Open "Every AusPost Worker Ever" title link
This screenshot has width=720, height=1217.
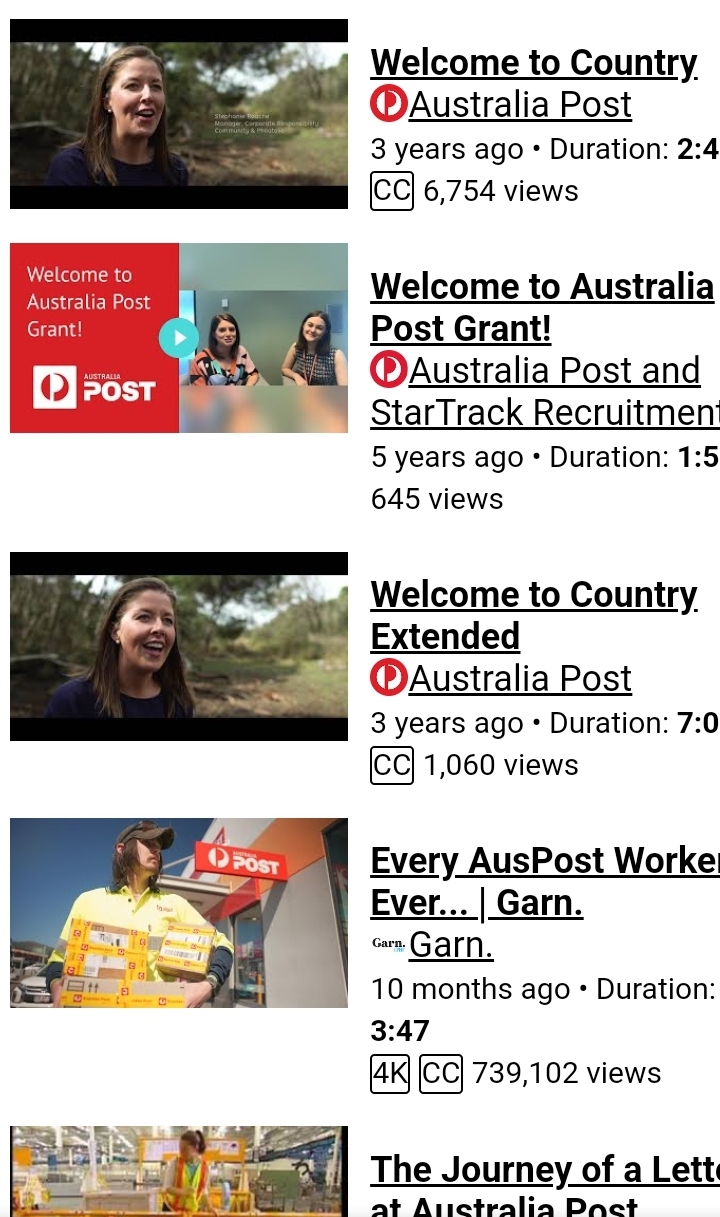(x=545, y=881)
